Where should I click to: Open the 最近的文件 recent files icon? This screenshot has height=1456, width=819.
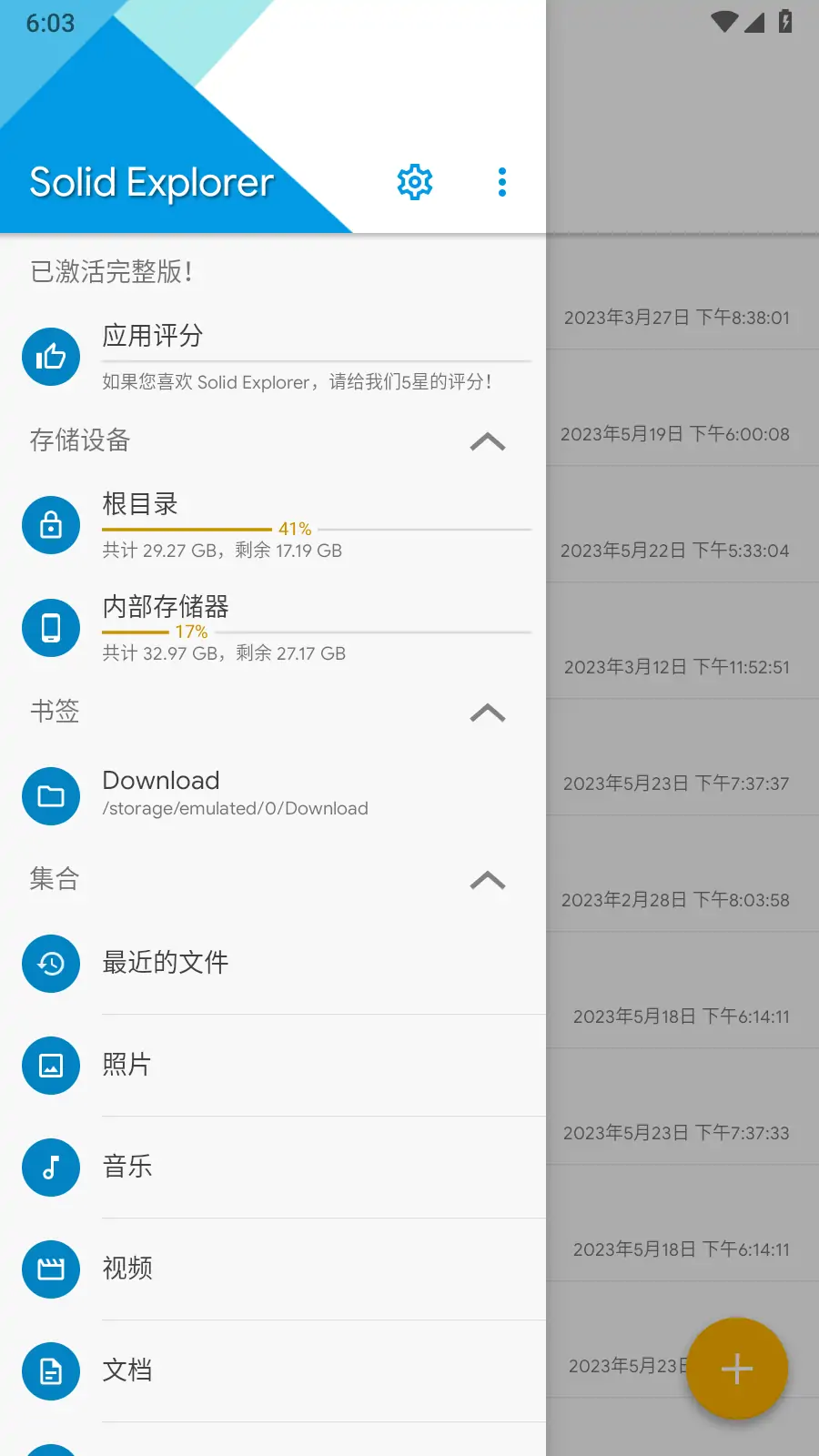pyautogui.click(x=50, y=964)
